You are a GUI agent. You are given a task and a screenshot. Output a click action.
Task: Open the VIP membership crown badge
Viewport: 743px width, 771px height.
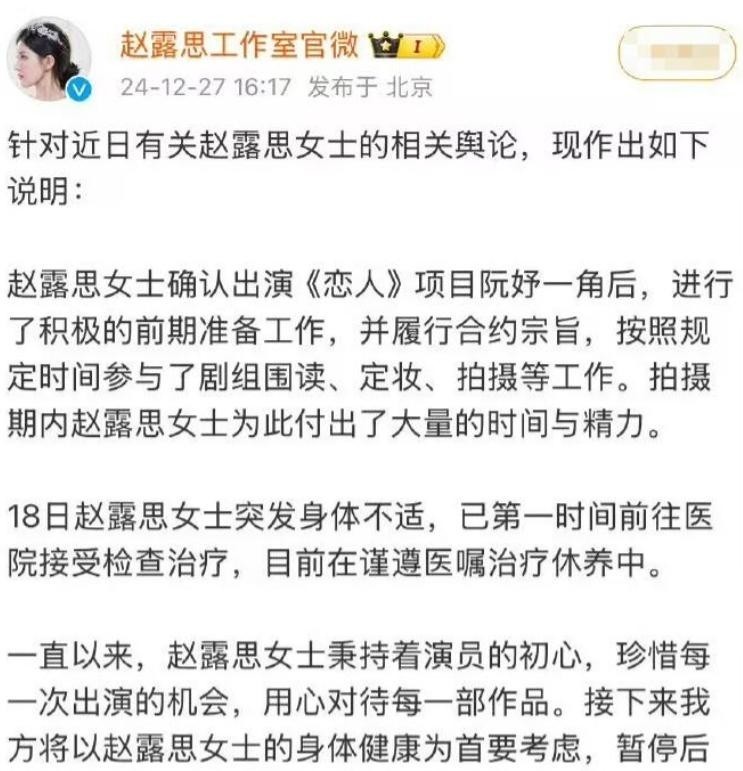pos(405,45)
